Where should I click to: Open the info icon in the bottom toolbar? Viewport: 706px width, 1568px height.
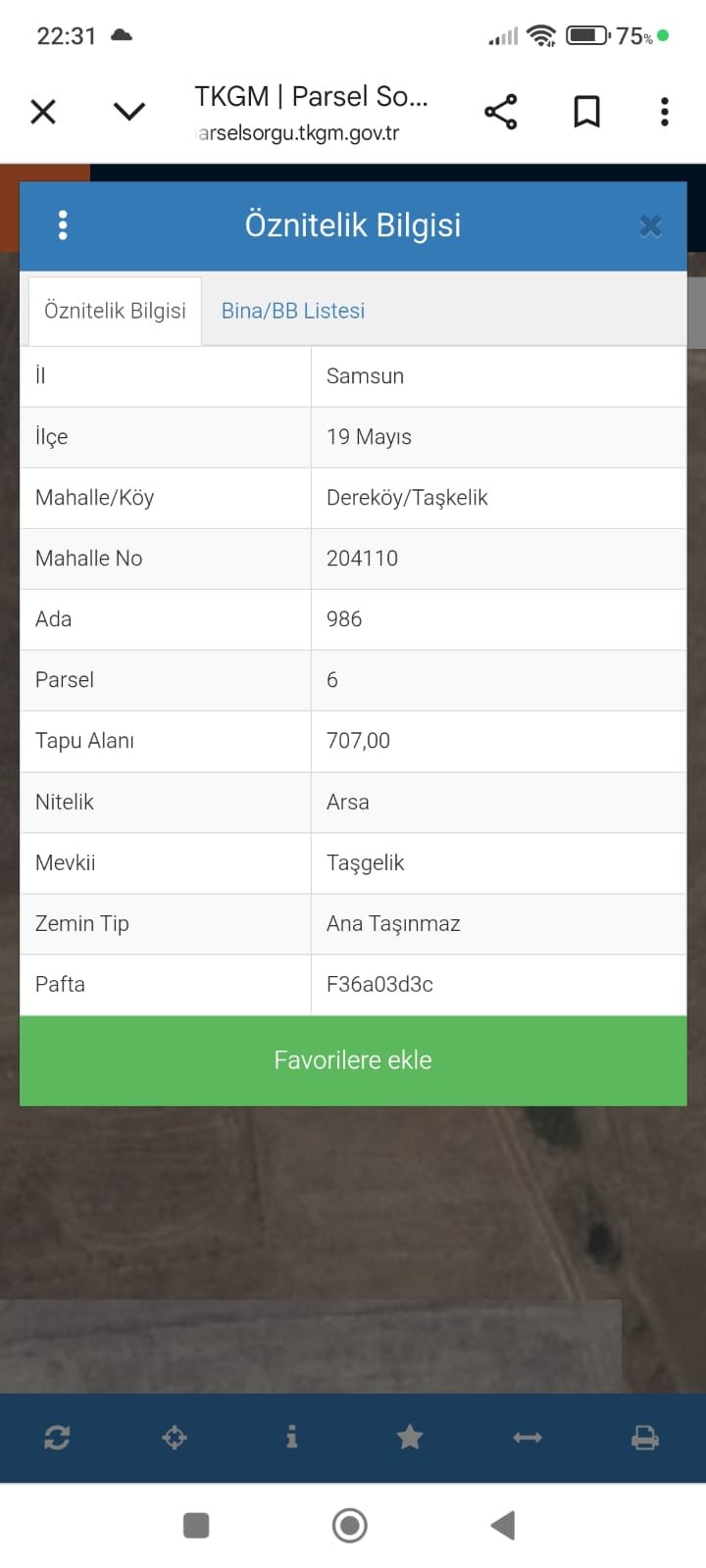pyautogui.click(x=291, y=1438)
